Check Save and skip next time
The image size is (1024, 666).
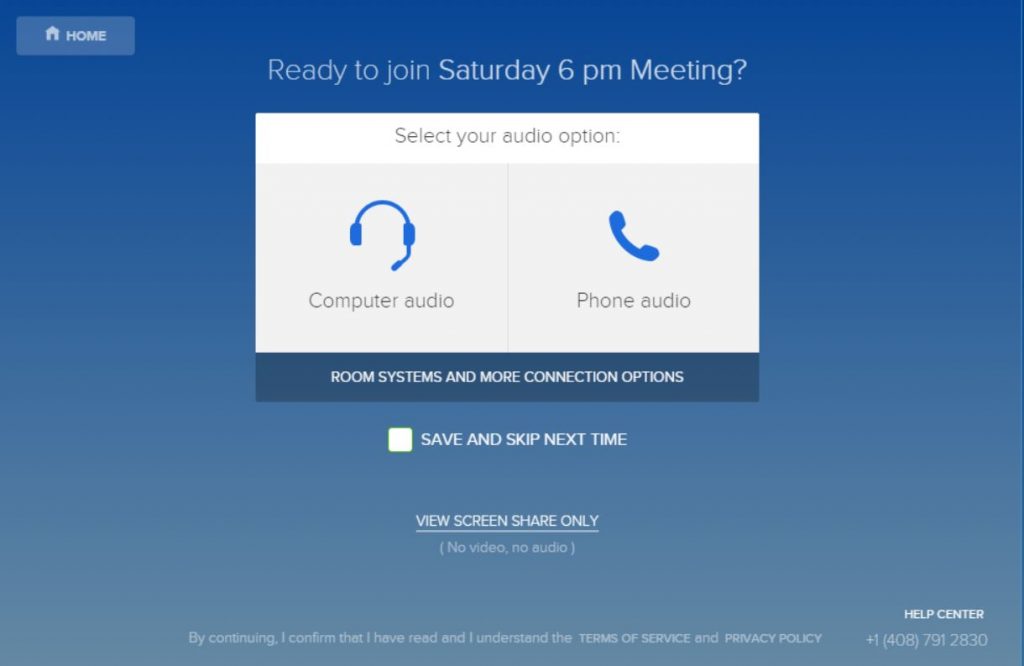(x=400, y=440)
